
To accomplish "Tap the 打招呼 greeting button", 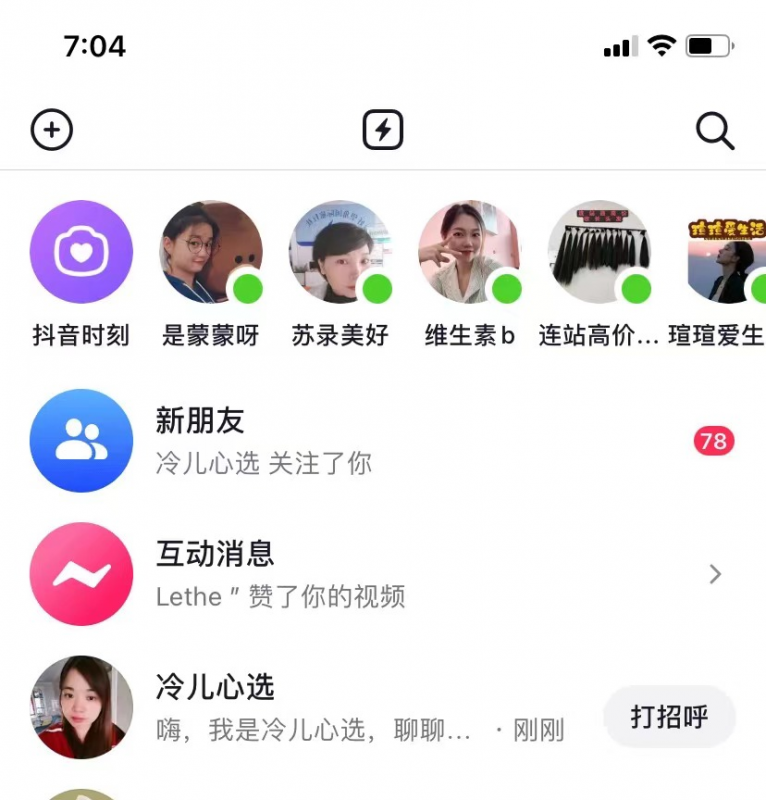I will [669, 717].
